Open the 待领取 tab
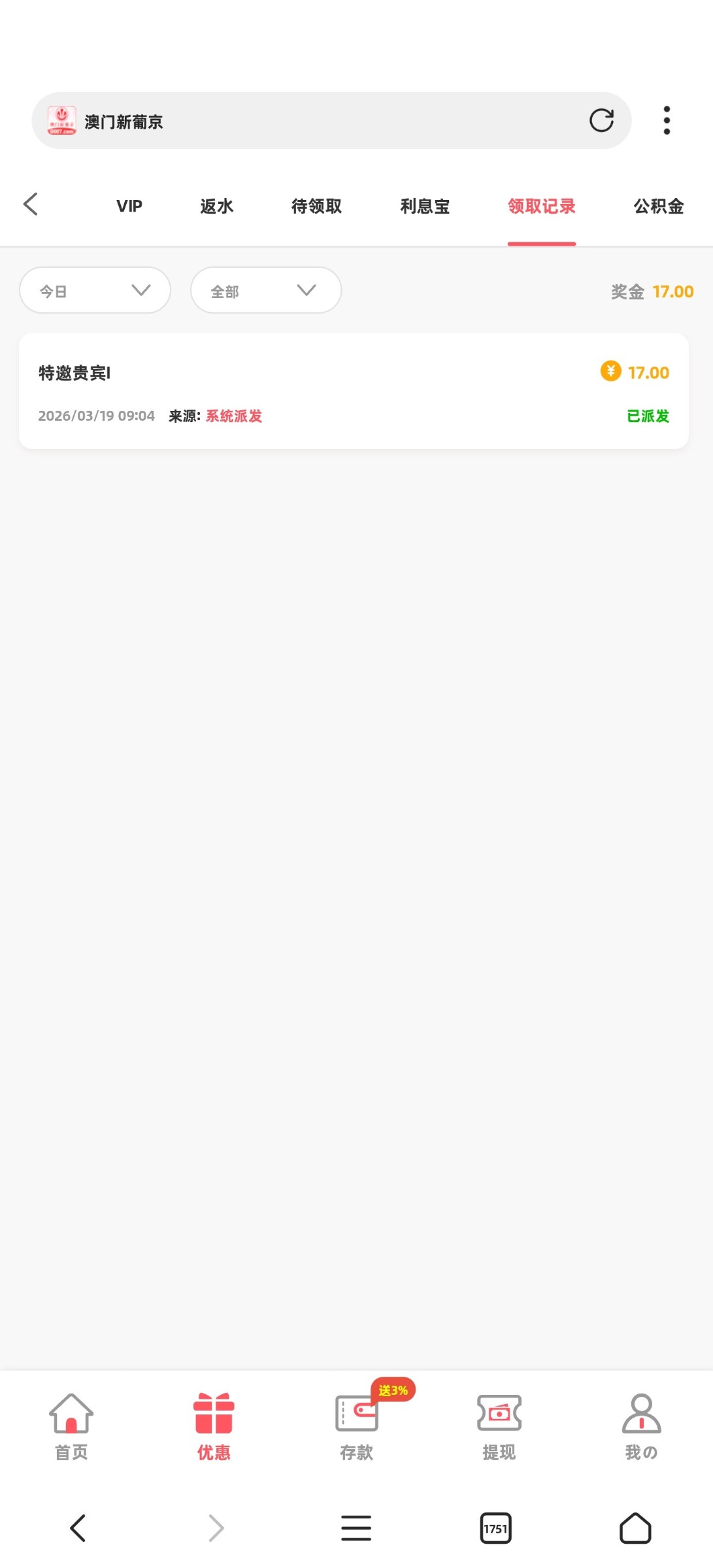This screenshot has width=713, height=1568. (316, 206)
